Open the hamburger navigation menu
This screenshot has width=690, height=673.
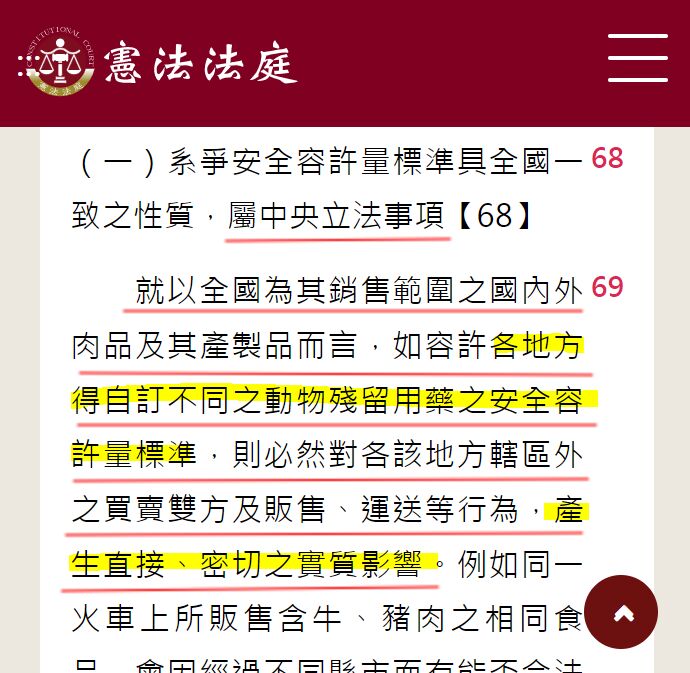(x=637, y=58)
